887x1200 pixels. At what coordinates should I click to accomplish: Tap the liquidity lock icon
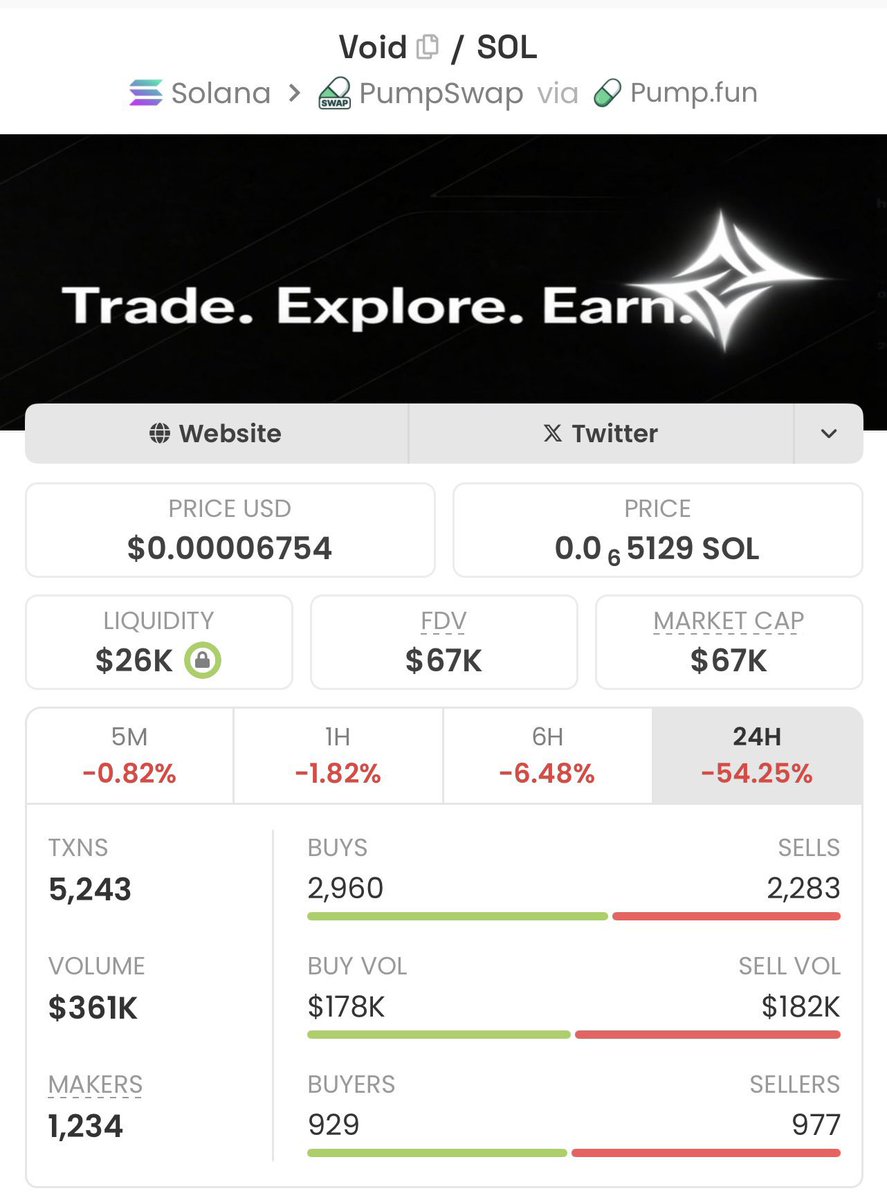(x=203, y=661)
